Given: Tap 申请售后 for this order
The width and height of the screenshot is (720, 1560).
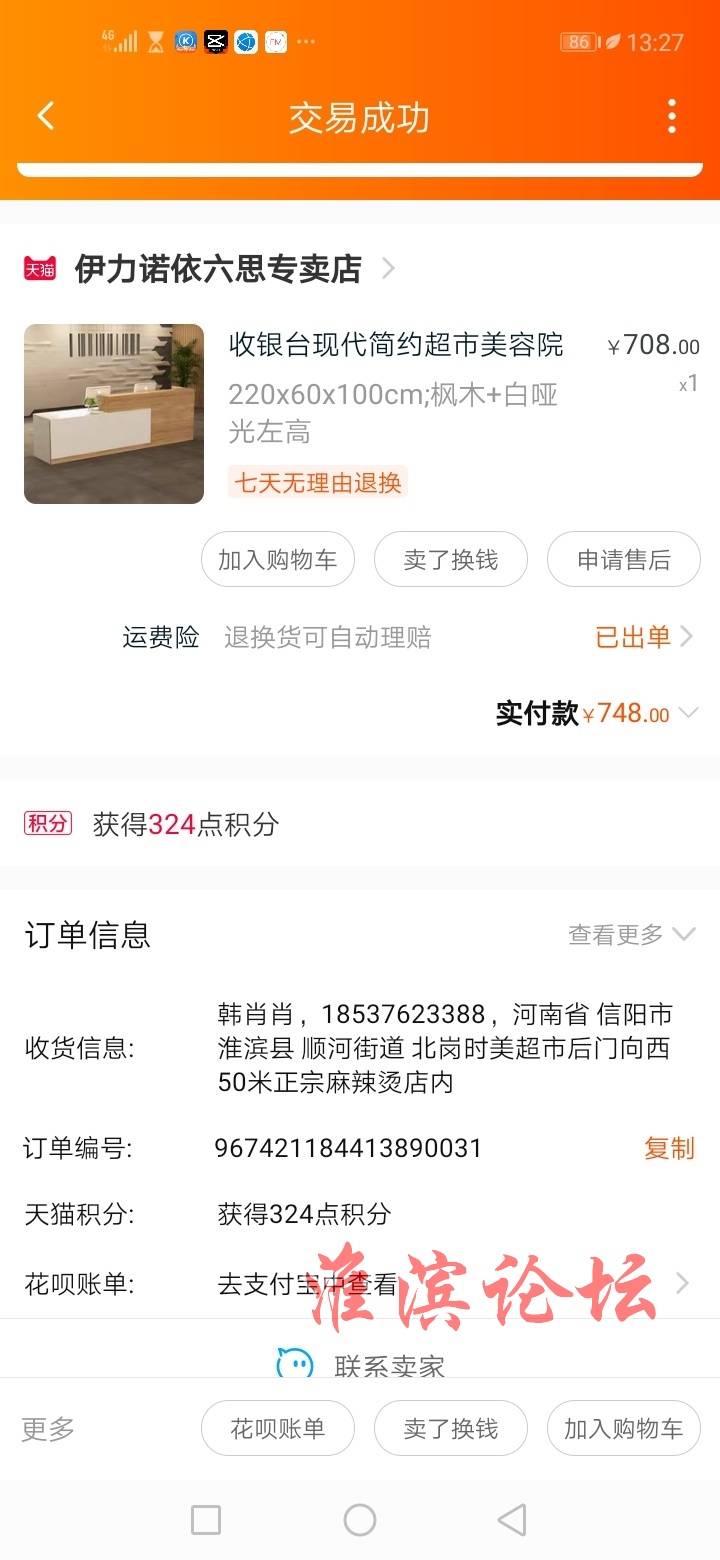Looking at the screenshot, I should (x=623, y=560).
